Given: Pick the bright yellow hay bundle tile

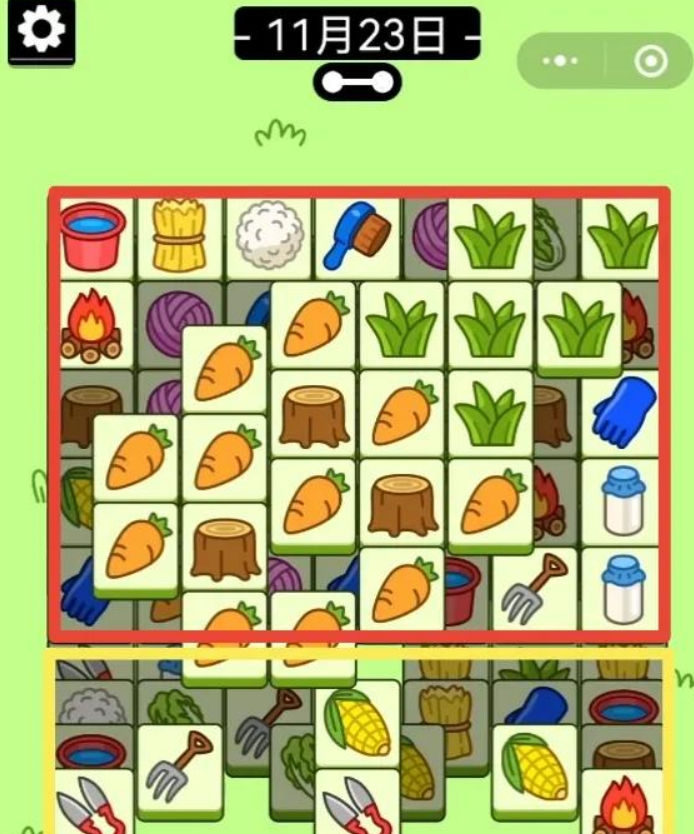Looking at the screenshot, I should pos(180,238).
